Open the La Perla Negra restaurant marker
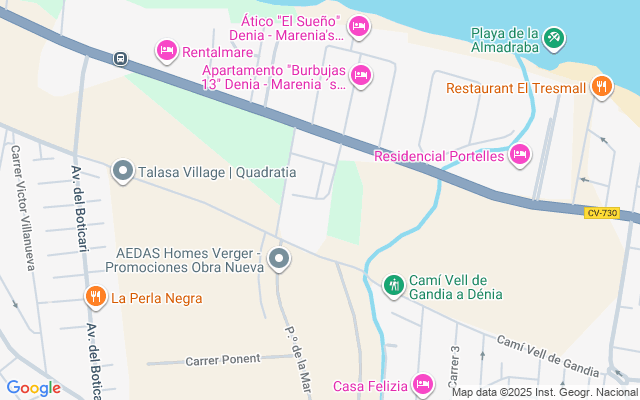640x400 pixels. pos(95,296)
